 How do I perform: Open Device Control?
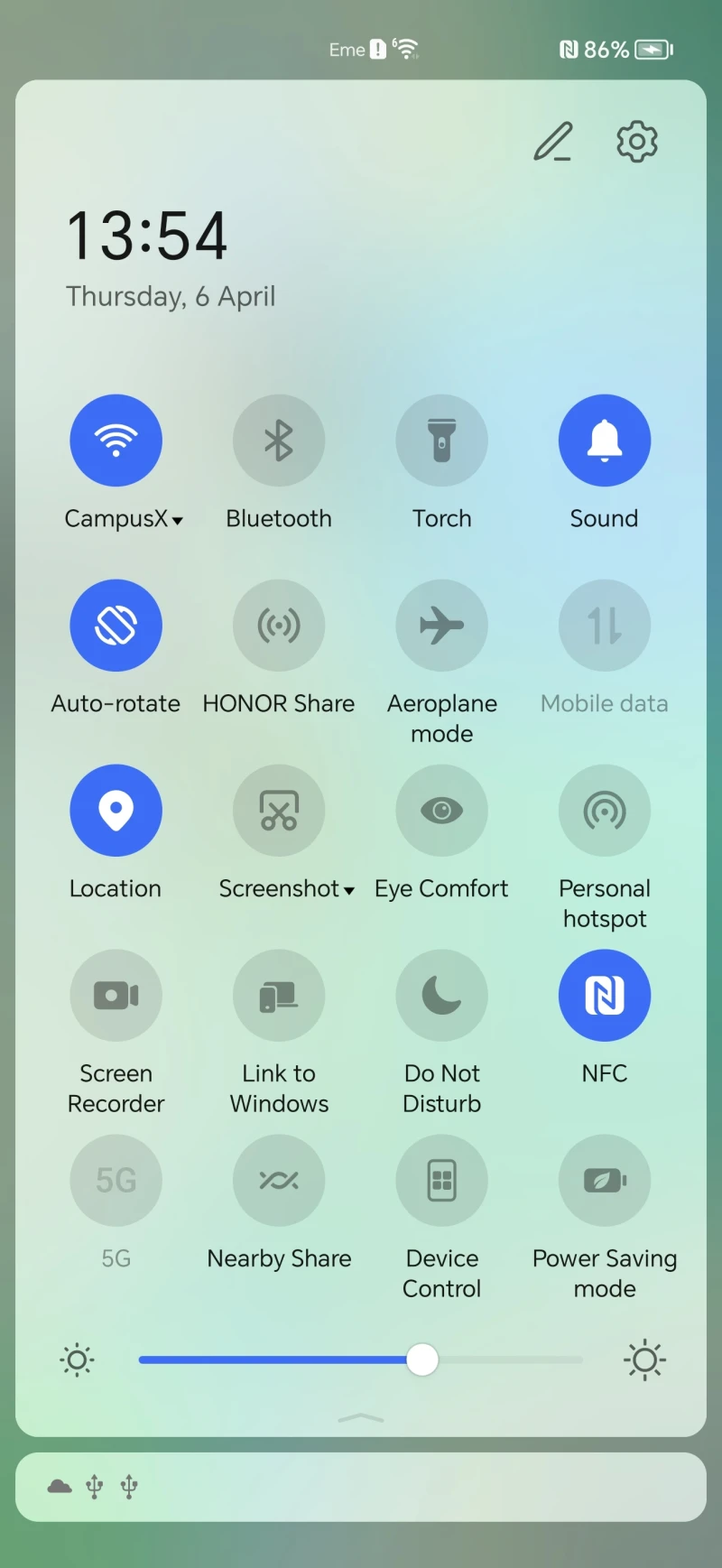click(442, 1181)
